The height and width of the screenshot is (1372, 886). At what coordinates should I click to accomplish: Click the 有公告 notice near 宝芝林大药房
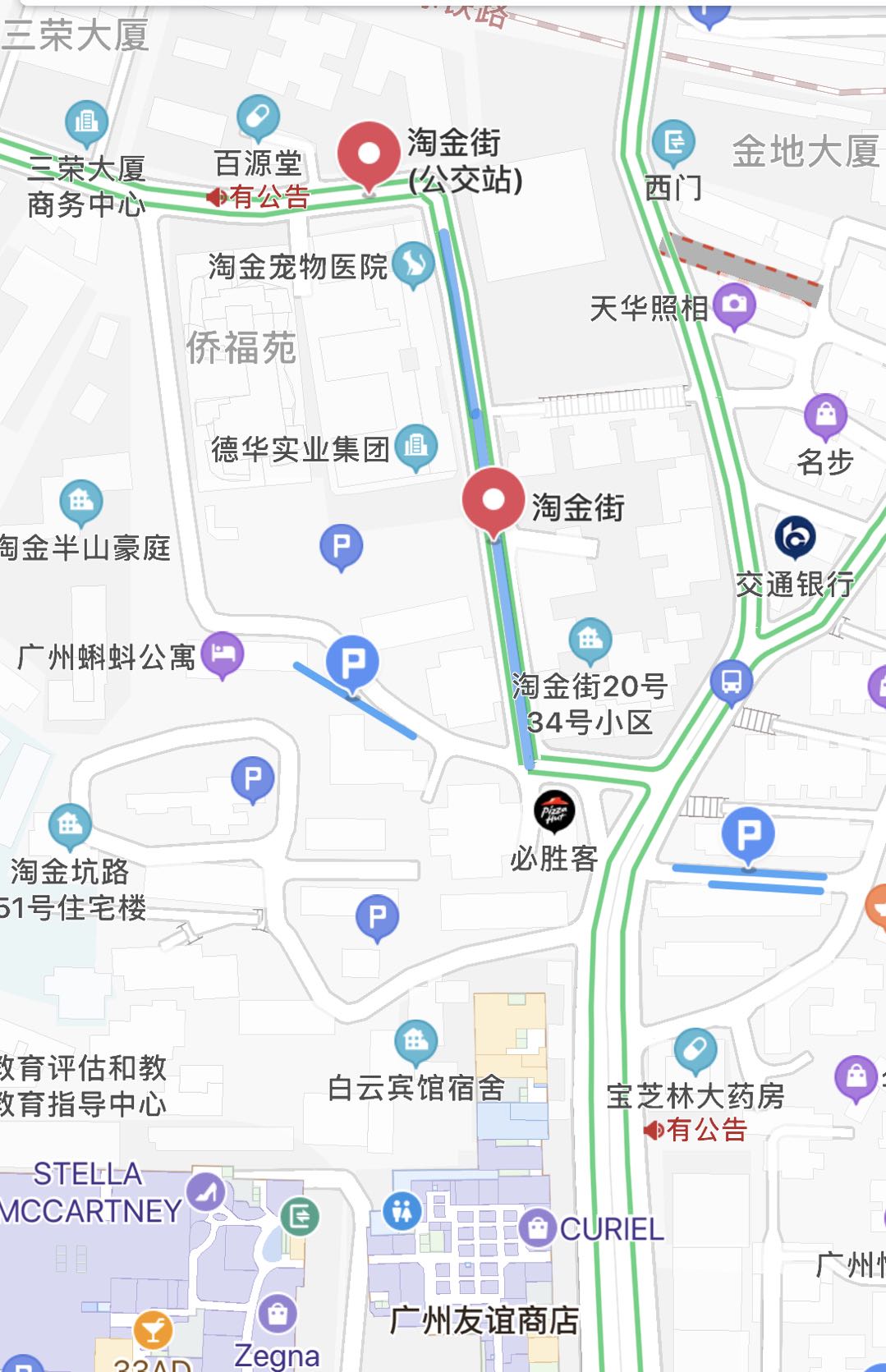pos(697,1130)
